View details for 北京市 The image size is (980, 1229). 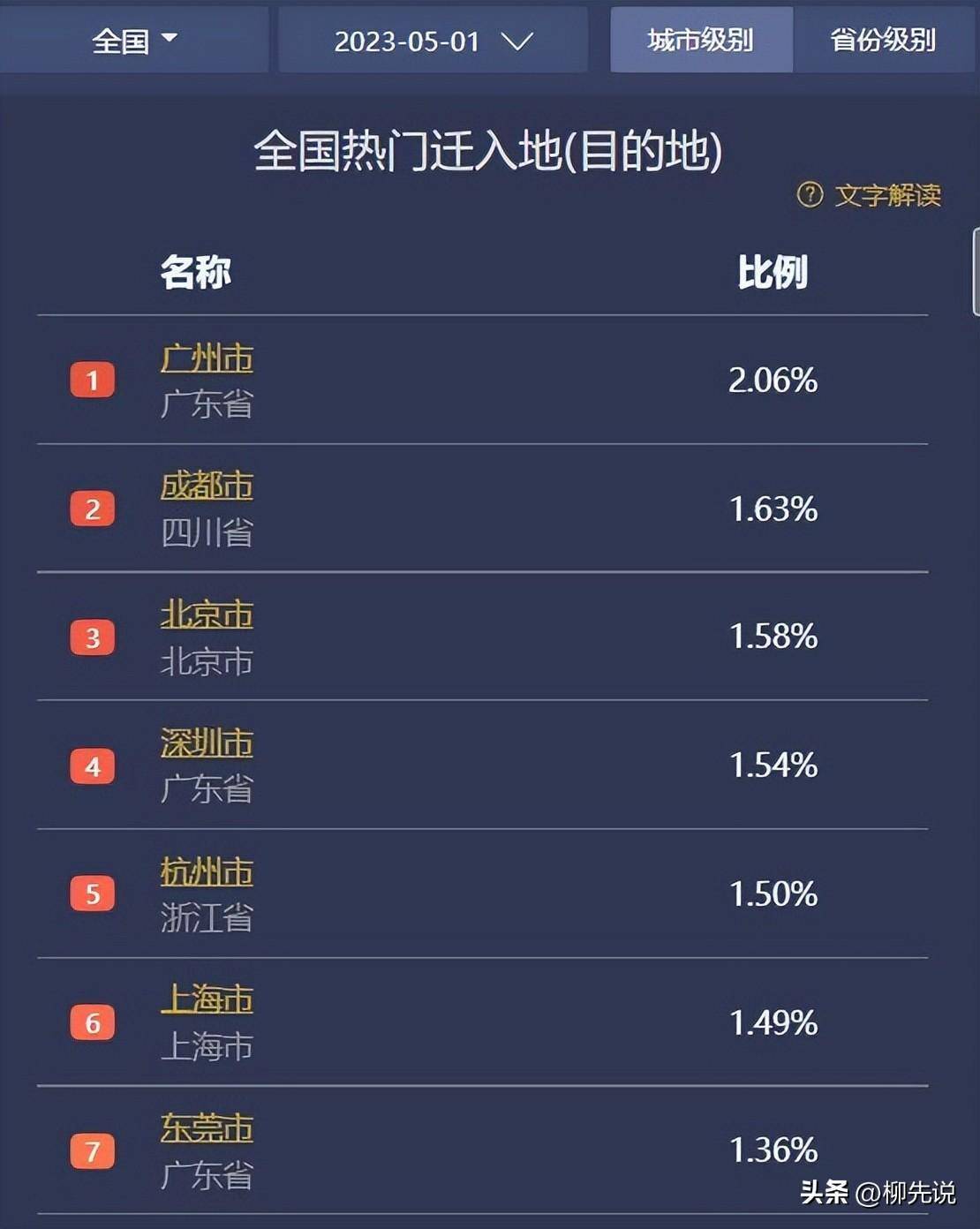click(x=207, y=614)
